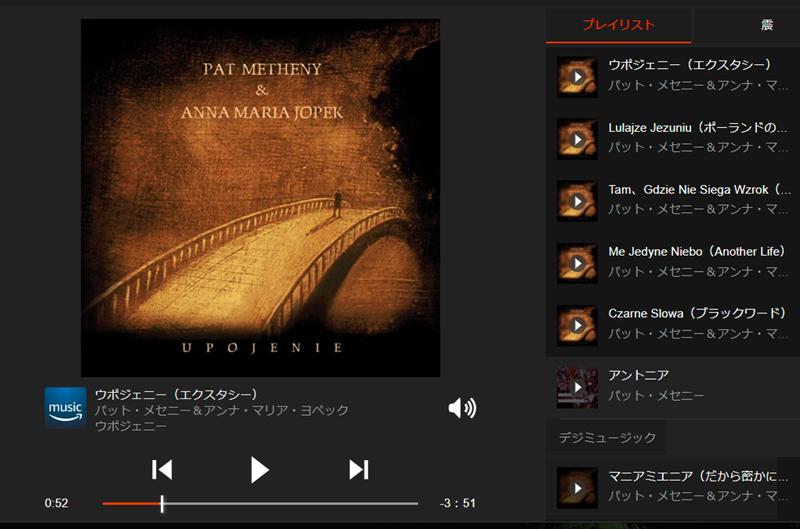Skip to the next track

359,469
